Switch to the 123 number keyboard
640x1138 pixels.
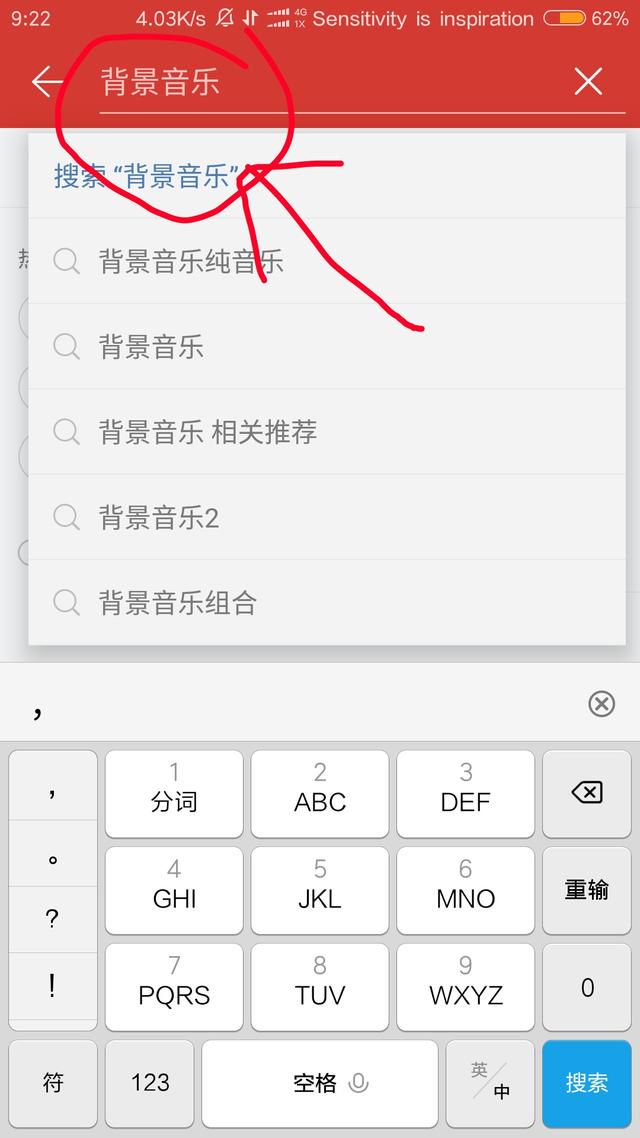[149, 1083]
